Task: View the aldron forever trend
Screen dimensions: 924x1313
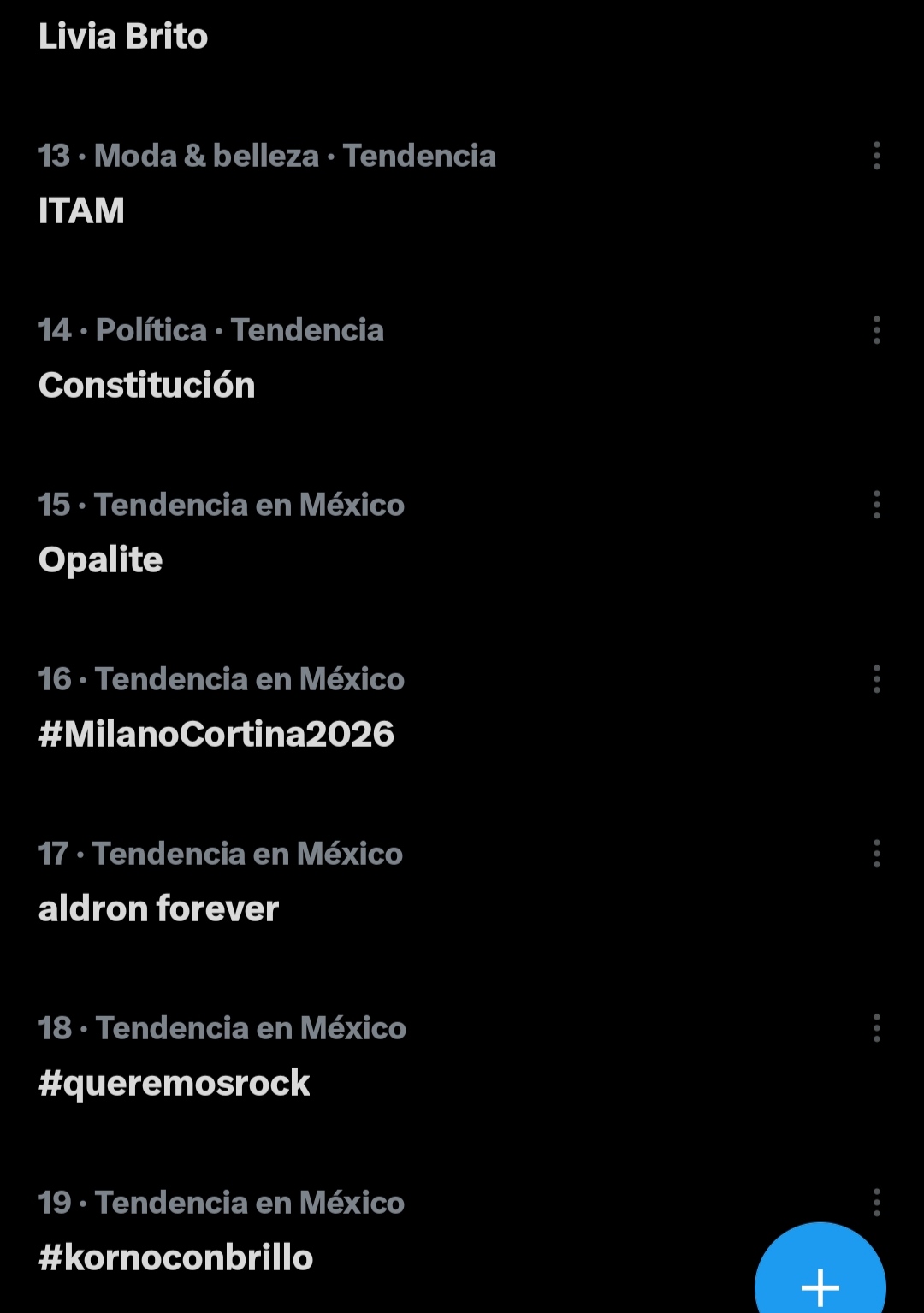Action: pyautogui.click(x=159, y=908)
